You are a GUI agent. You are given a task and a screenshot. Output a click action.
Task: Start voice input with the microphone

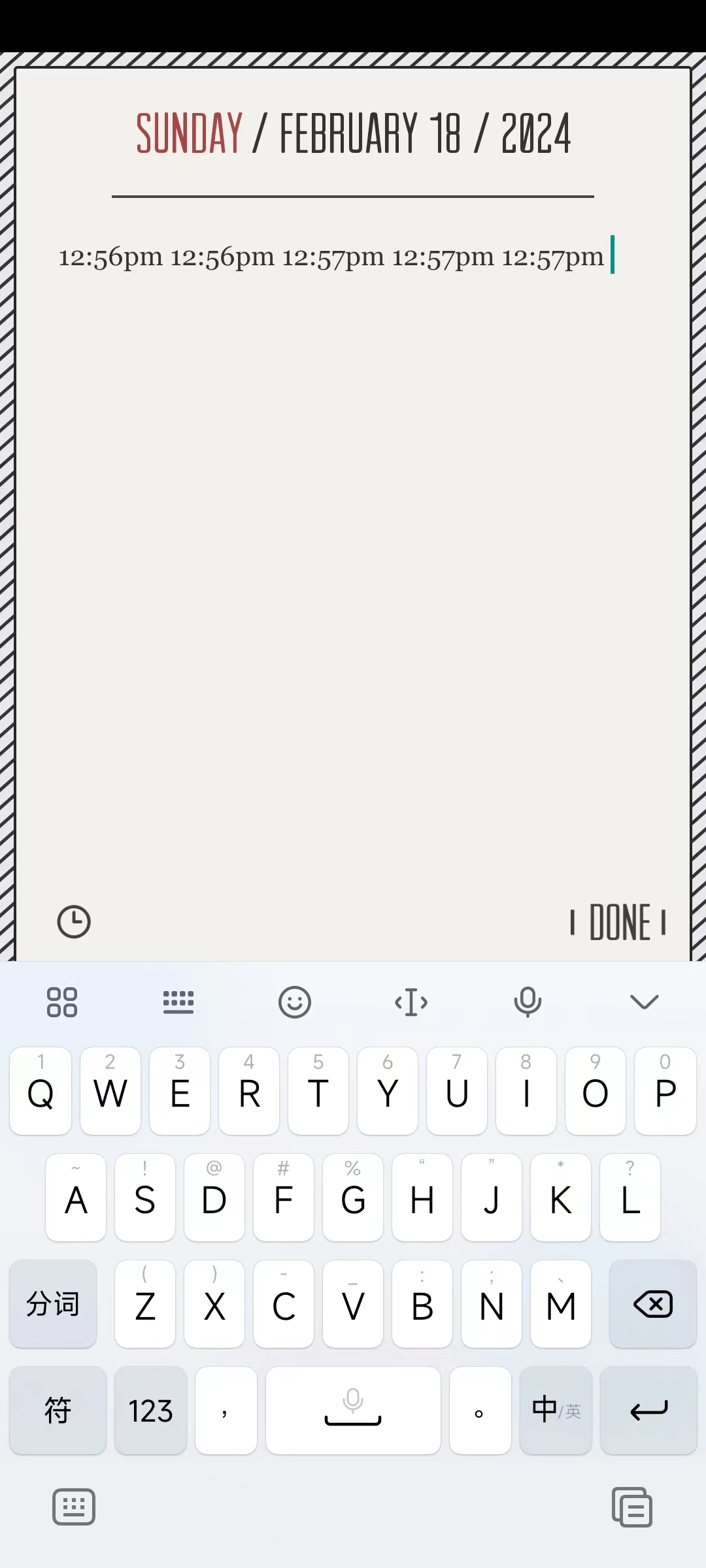point(528,1002)
